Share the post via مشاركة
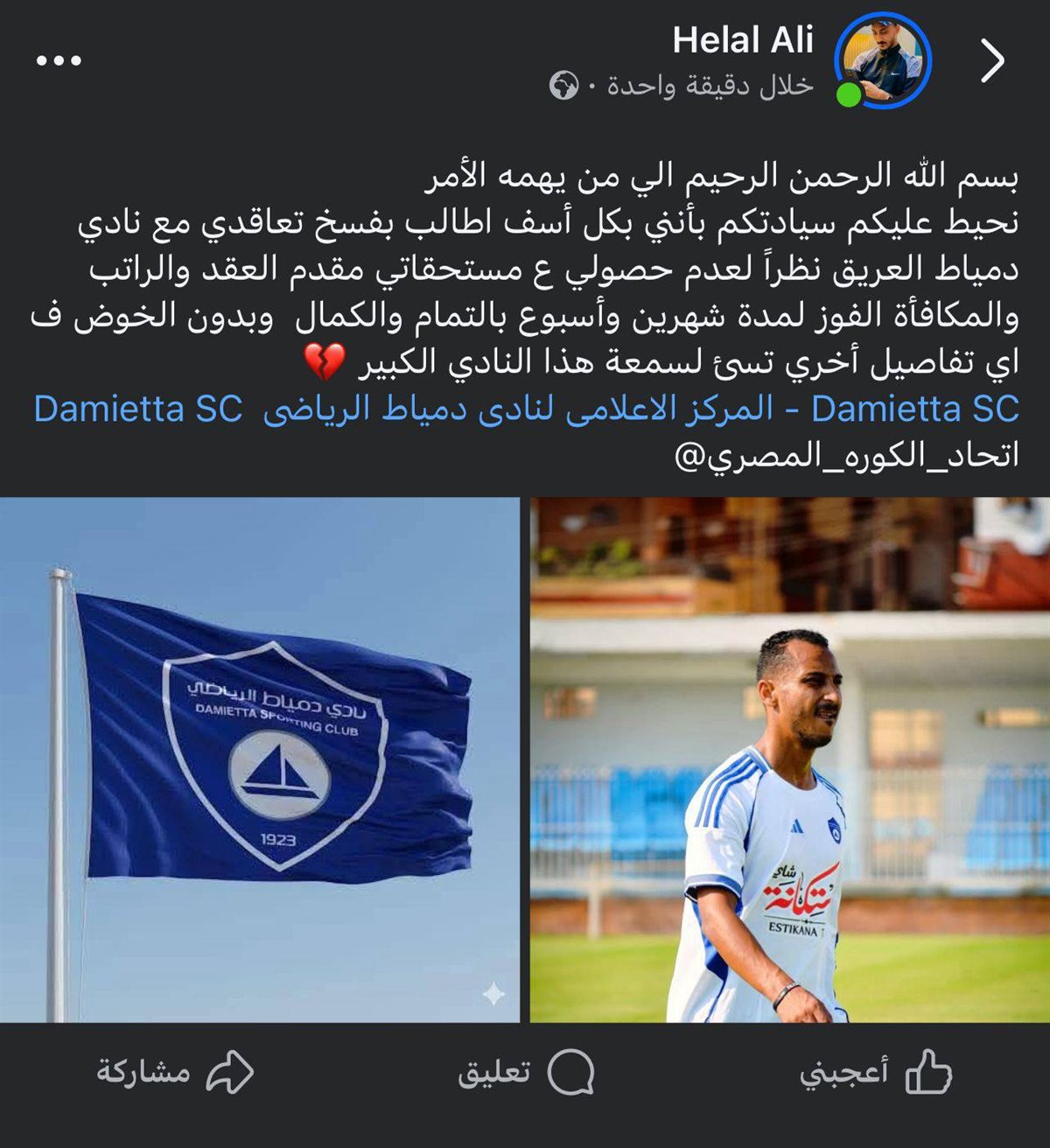Image resolution: width=1050 pixels, height=1148 pixels. pos(175,1072)
